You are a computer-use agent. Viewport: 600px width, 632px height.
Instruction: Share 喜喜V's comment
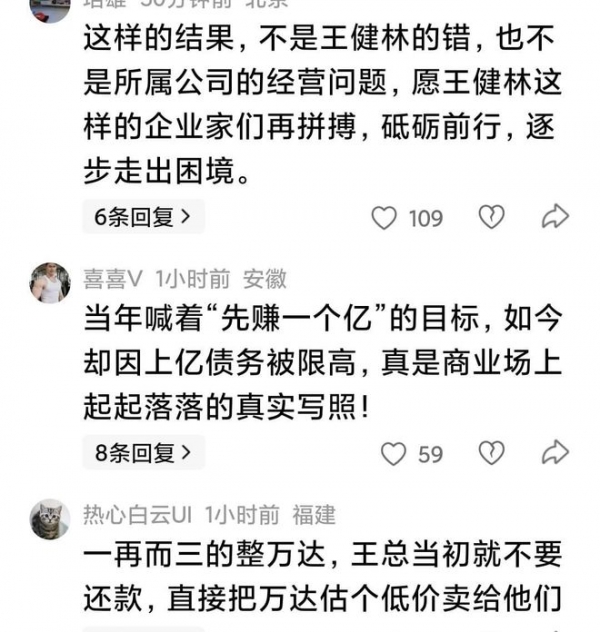pyautogui.click(x=555, y=453)
